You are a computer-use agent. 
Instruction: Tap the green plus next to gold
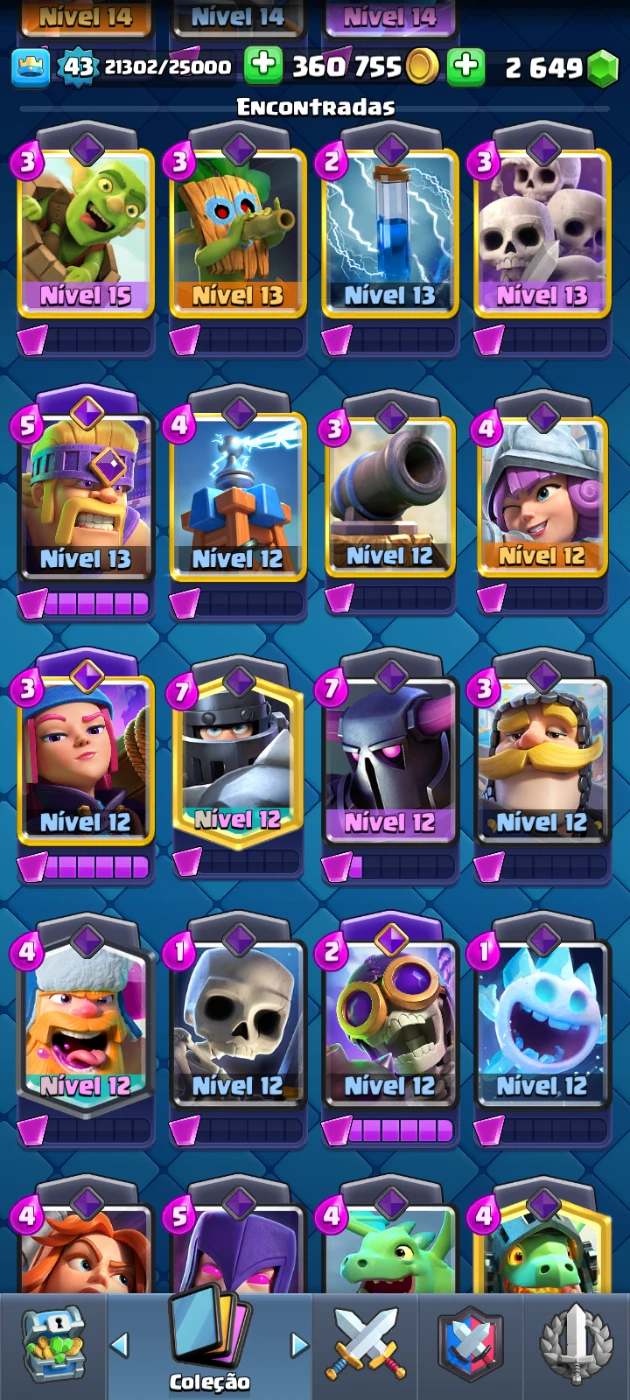[x=263, y=67]
